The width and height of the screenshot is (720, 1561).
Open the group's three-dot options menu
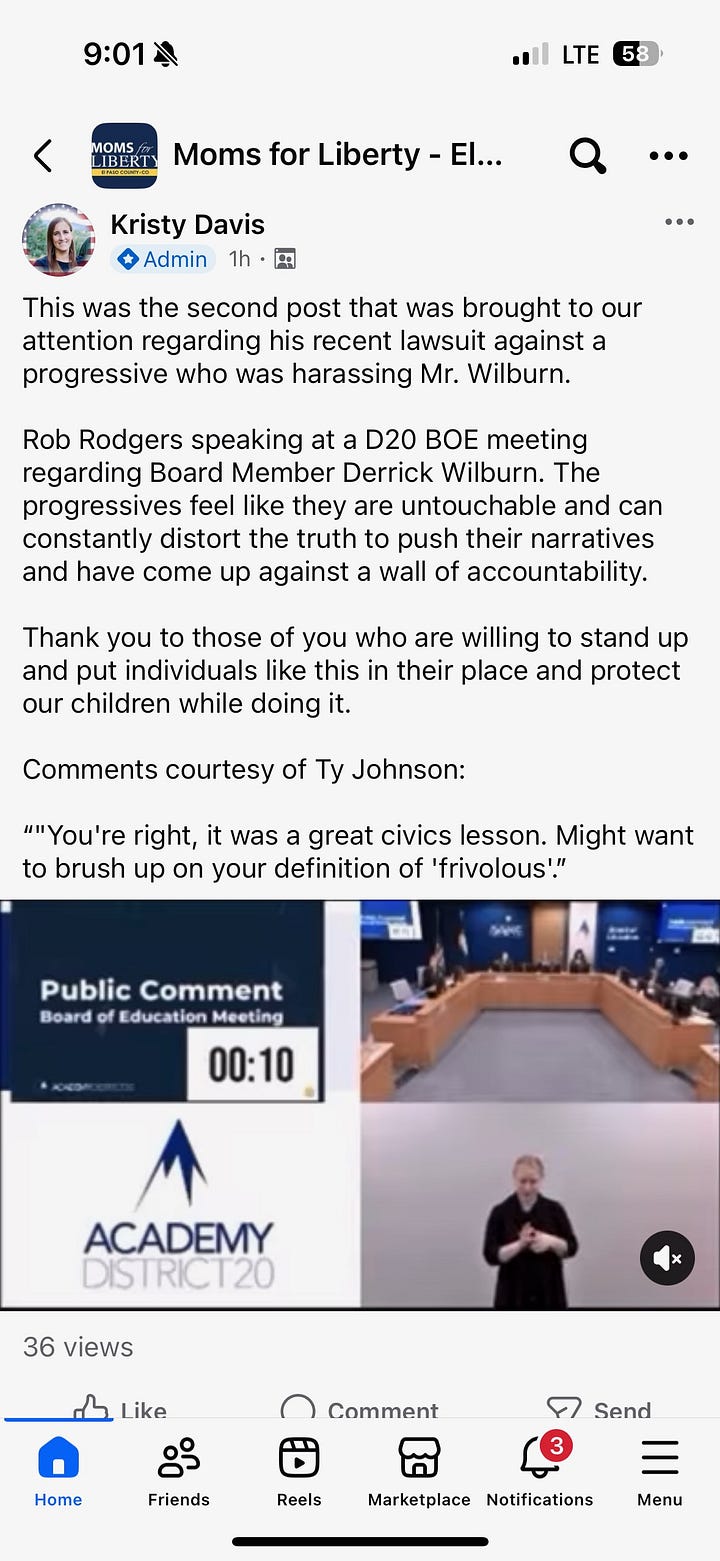(668, 156)
